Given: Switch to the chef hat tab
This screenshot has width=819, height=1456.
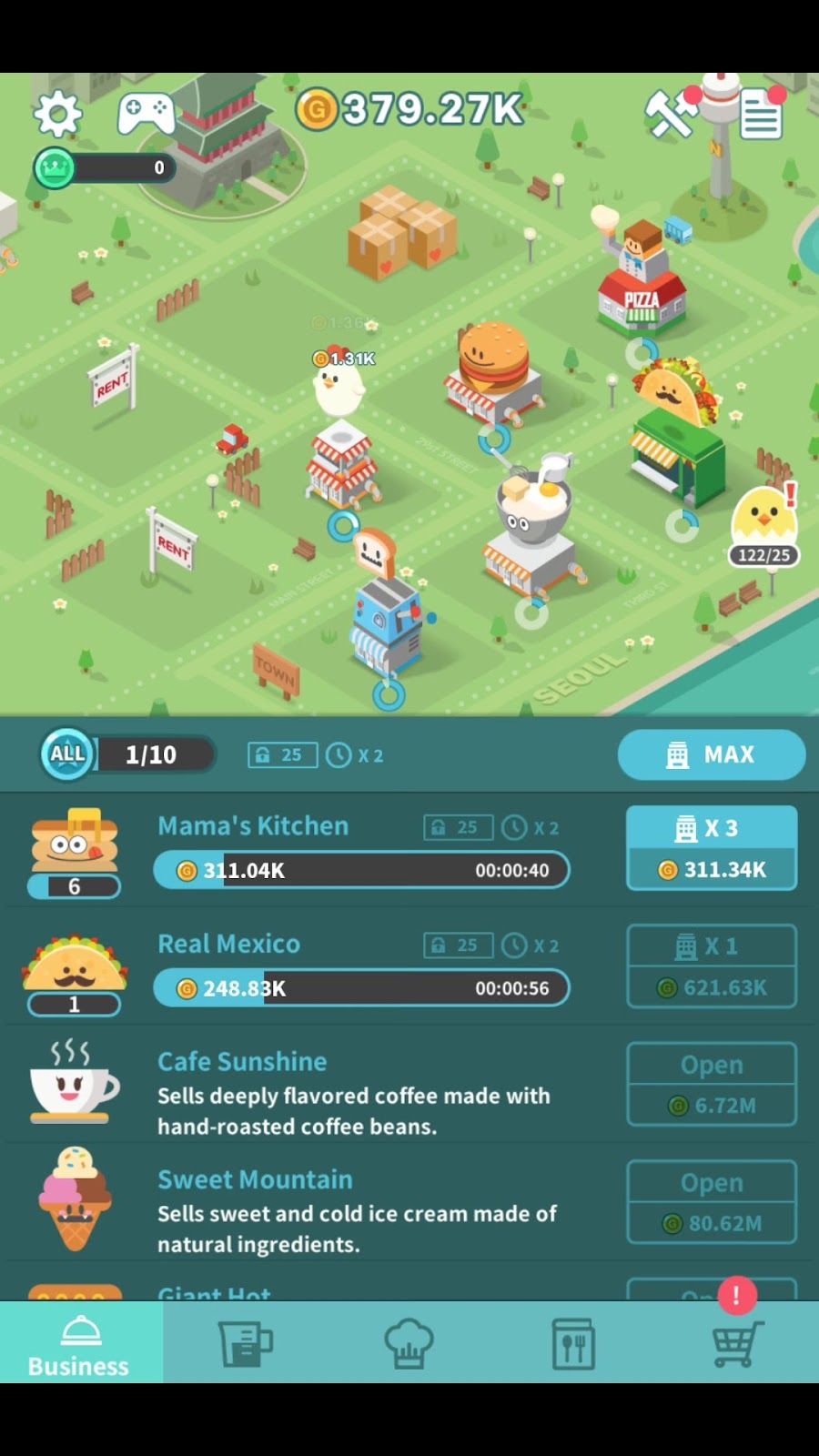Looking at the screenshot, I should pos(409,1343).
